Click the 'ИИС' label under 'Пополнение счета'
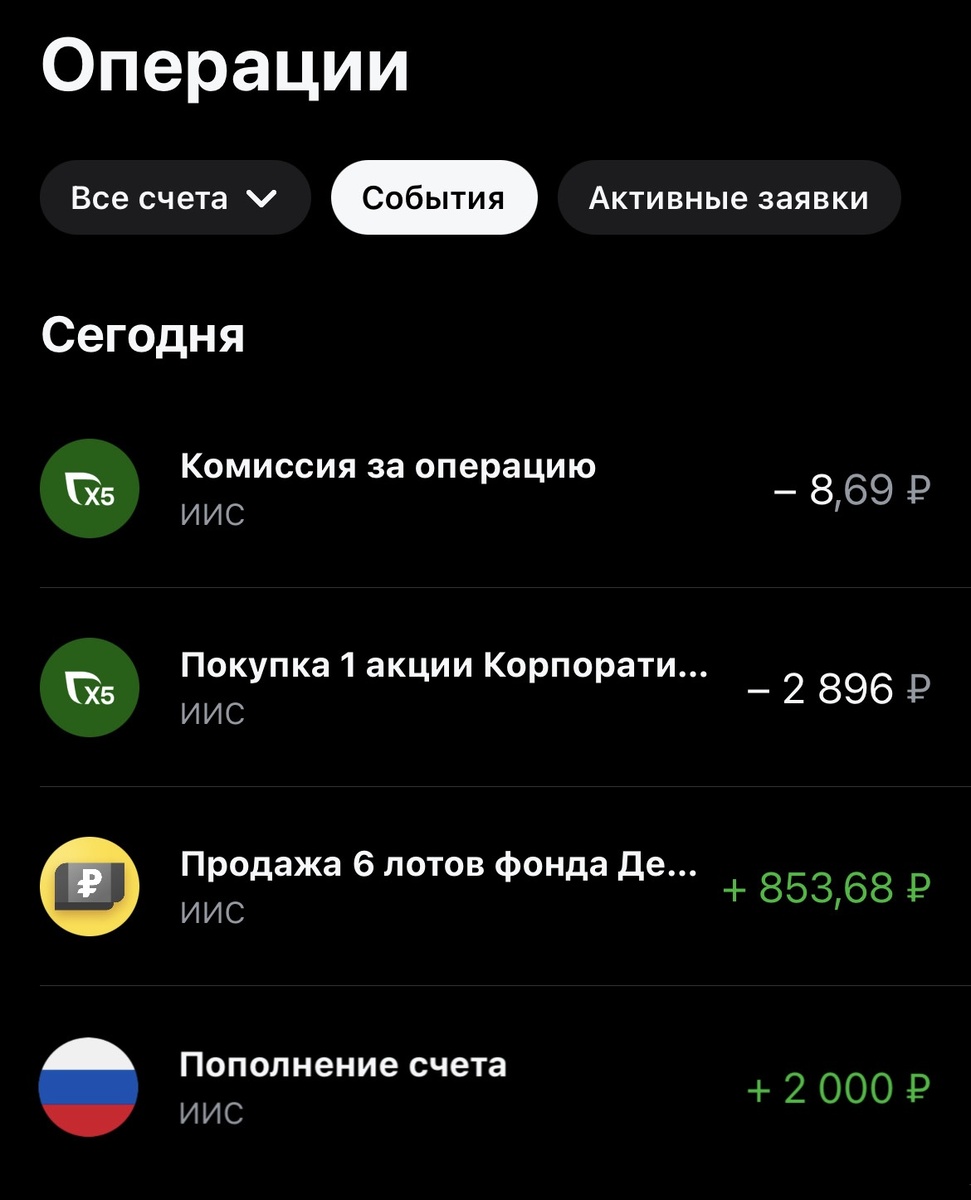The width and height of the screenshot is (971, 1200). (x=210, y=1111)
